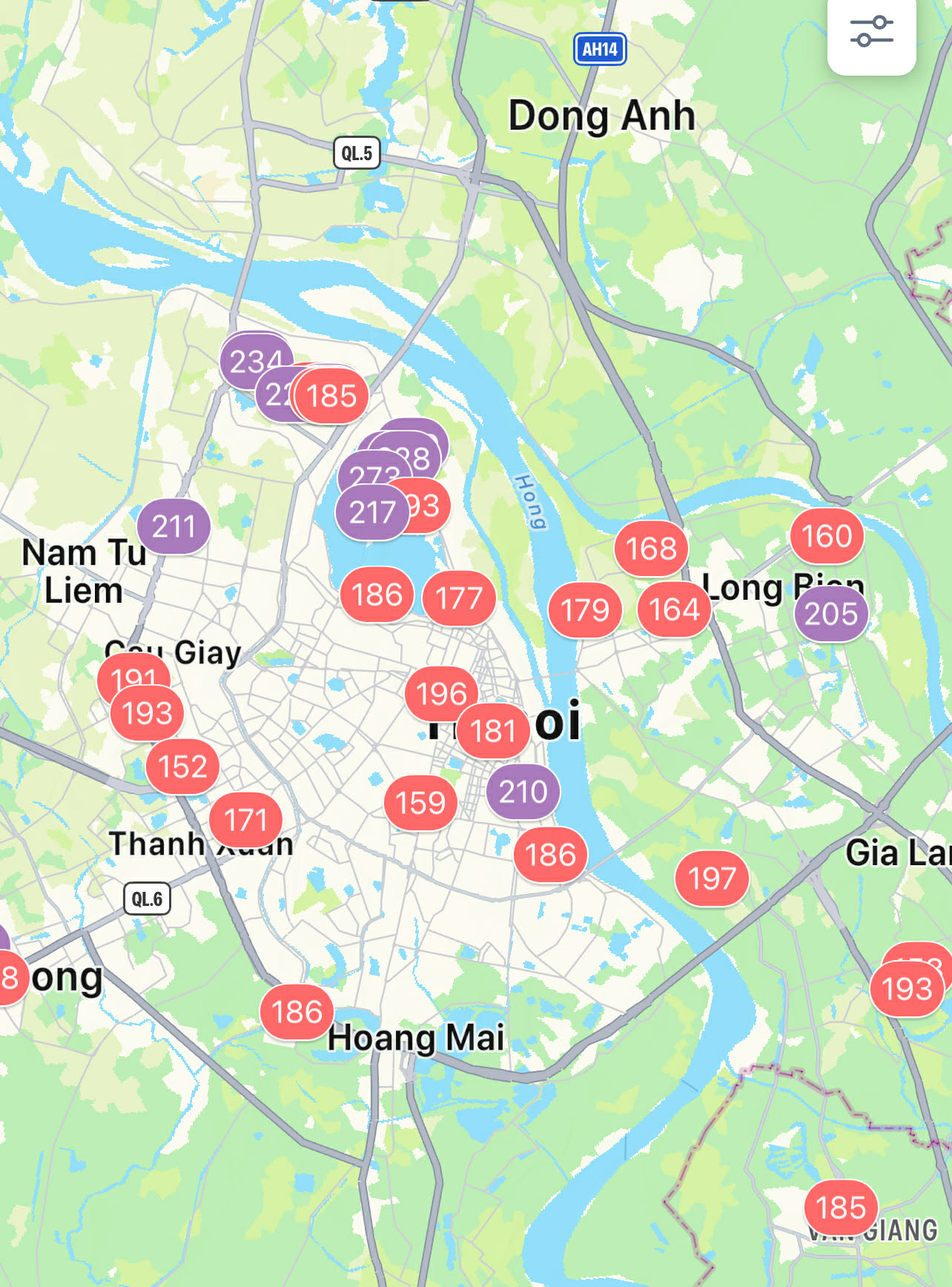The height and width of the screenshot is (1287, 952).
Task: Select the purple 234 air quality marker
Action: (254, 362)
